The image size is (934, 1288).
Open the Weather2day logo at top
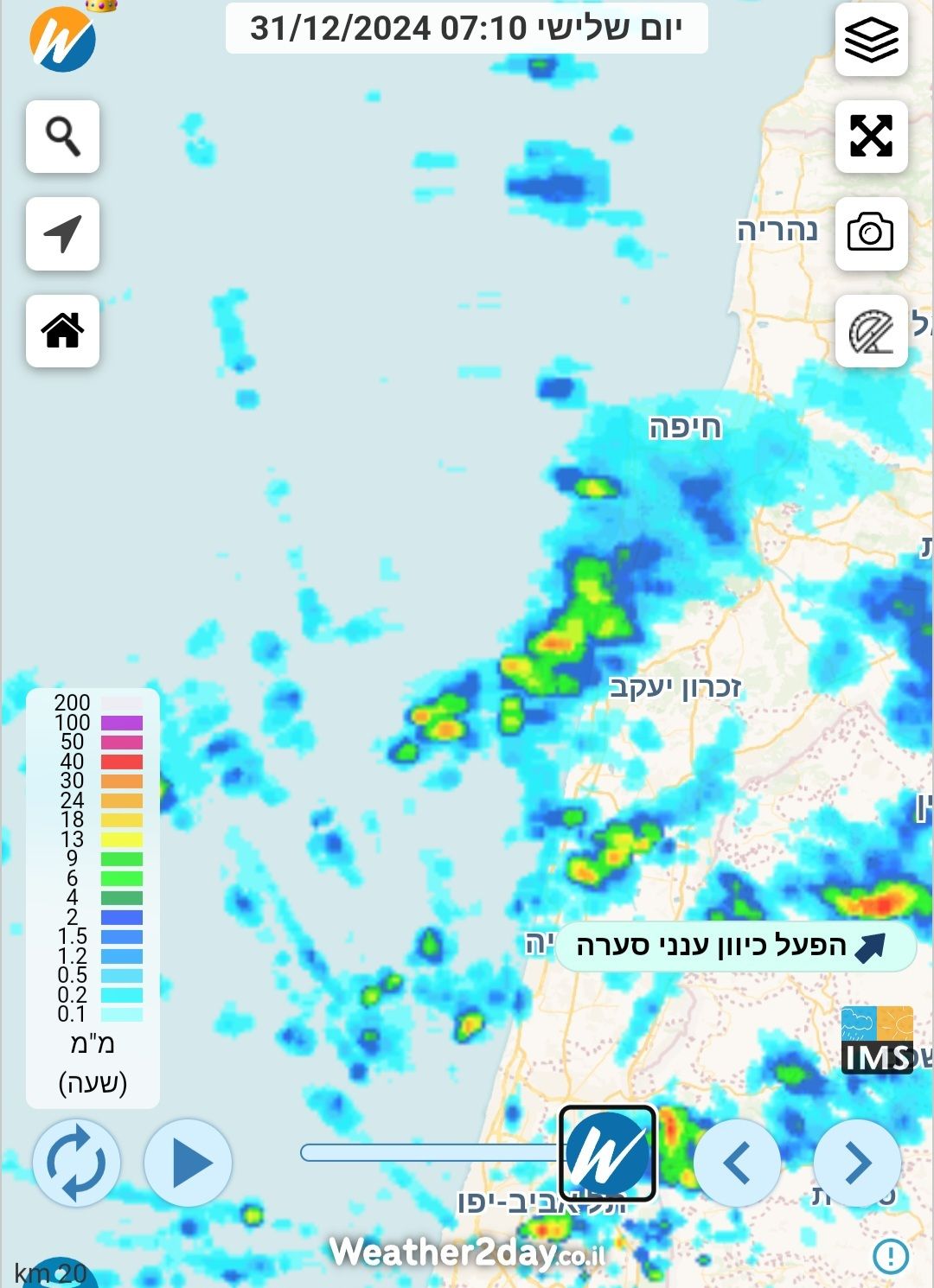(63, 38)
